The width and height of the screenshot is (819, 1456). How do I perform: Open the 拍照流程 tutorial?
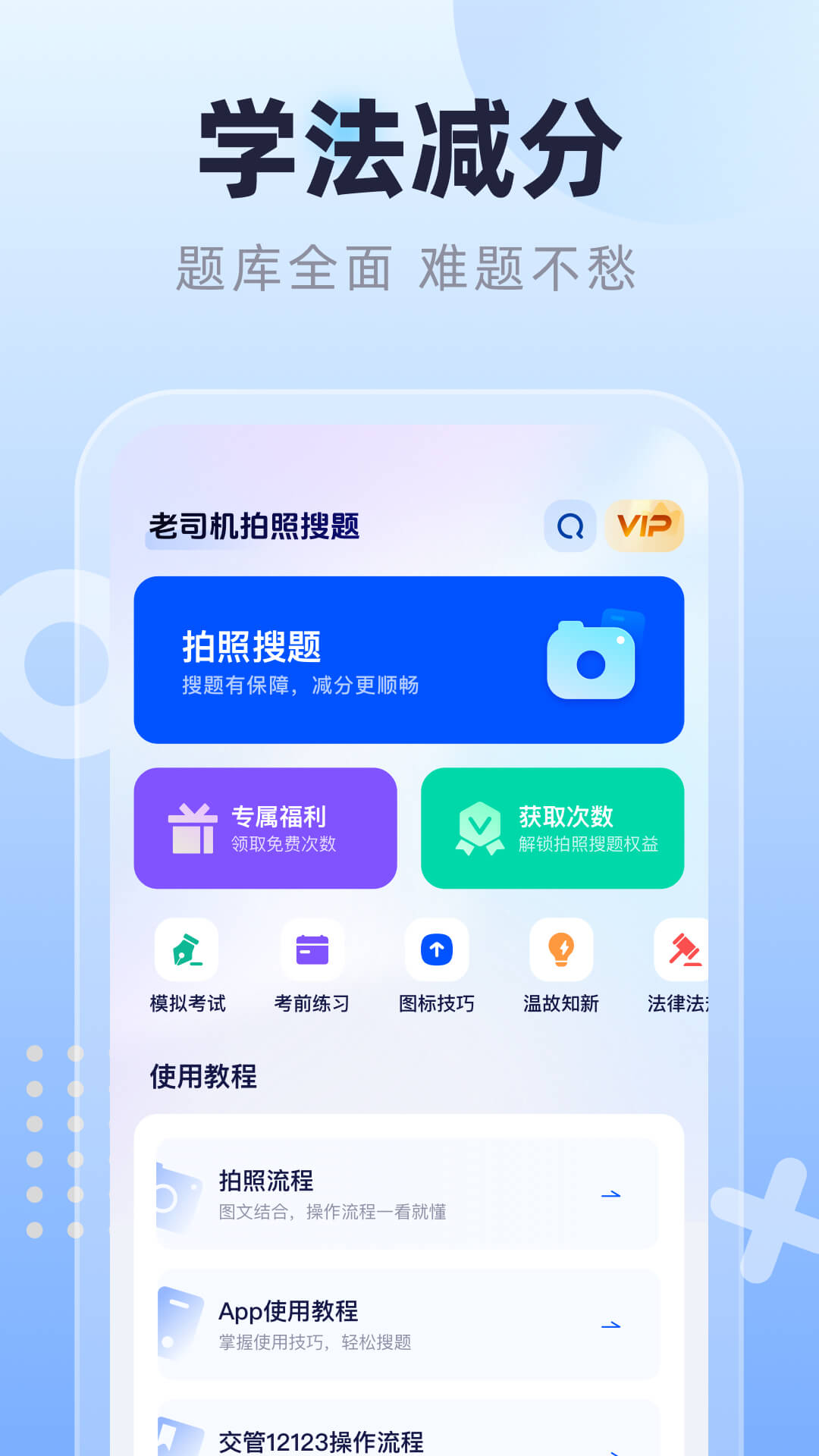coord(409,1192)
